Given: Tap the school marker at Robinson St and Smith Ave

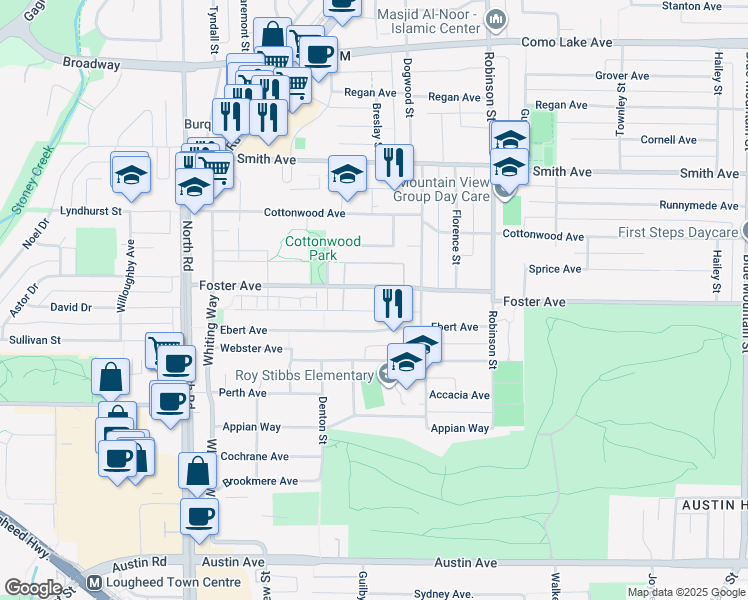Looking at the screenshot, I should tap(509, 166).
